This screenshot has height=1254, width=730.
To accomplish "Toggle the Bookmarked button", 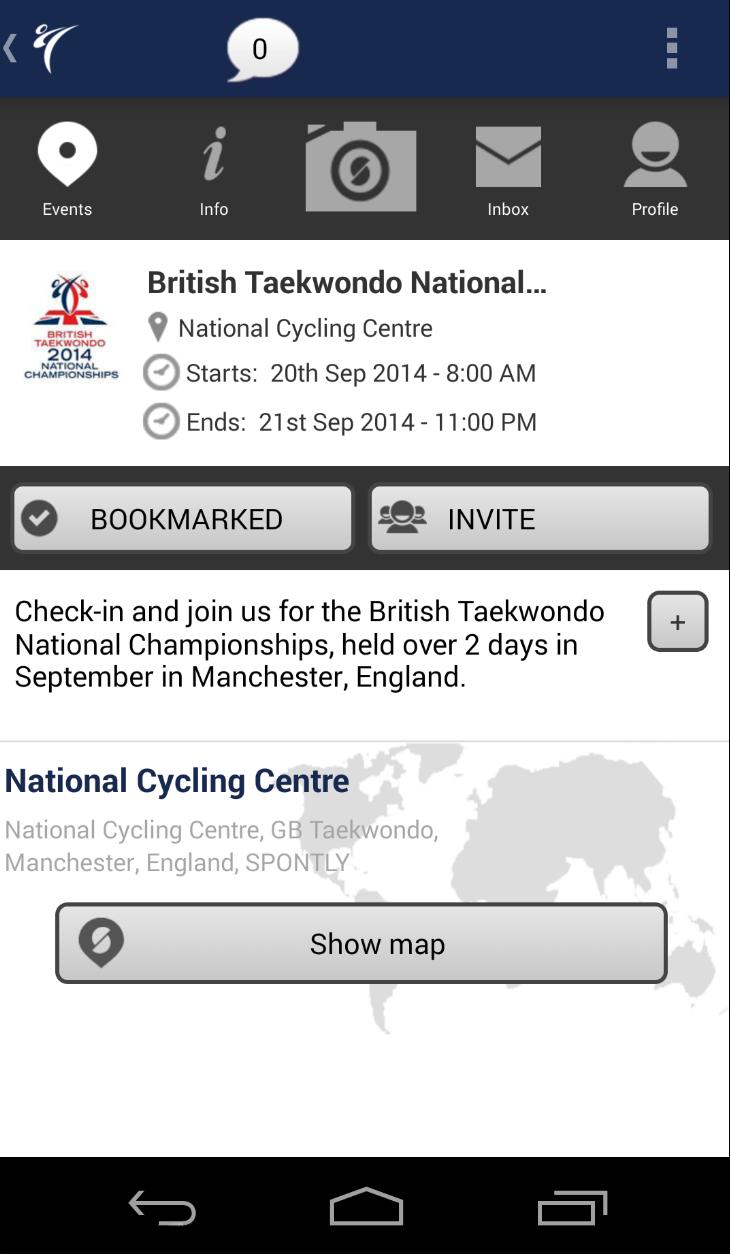I will pos(183,519).
